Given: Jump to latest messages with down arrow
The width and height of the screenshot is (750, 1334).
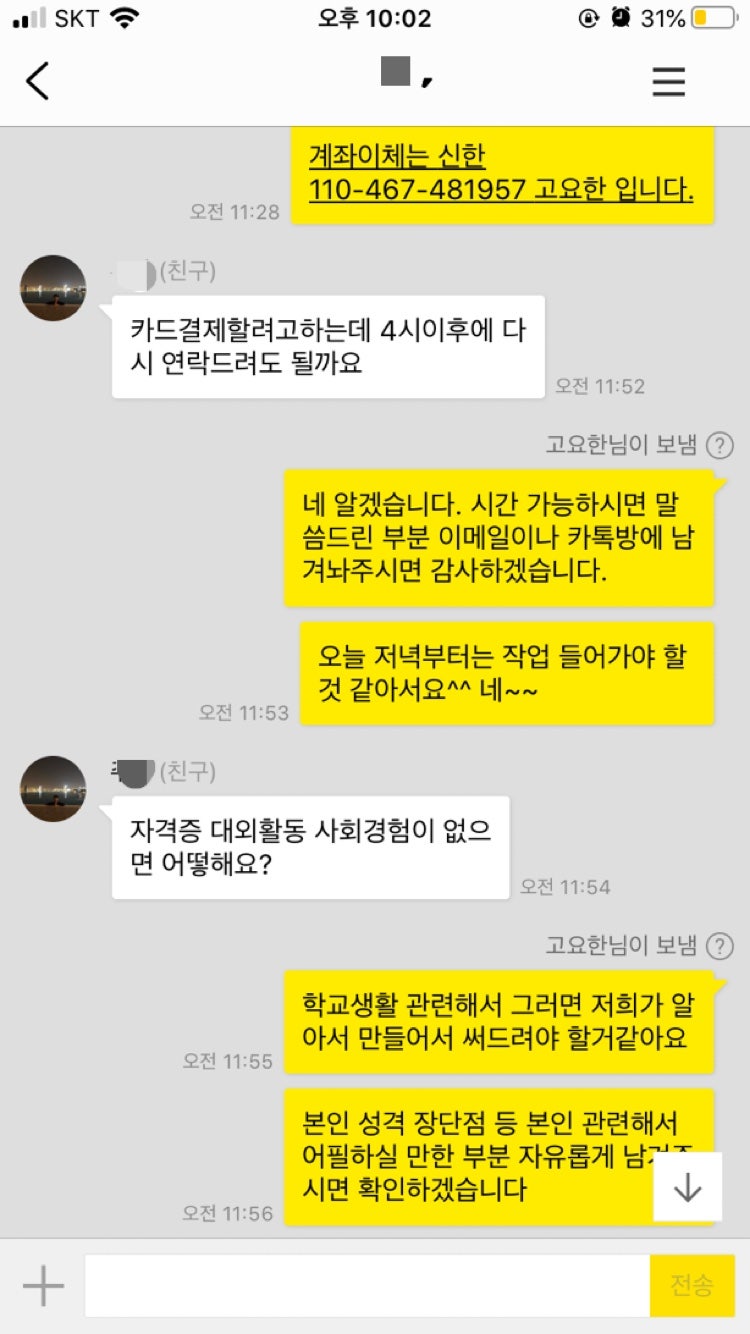Looking at the screenshot, I should coord(688,1187).
